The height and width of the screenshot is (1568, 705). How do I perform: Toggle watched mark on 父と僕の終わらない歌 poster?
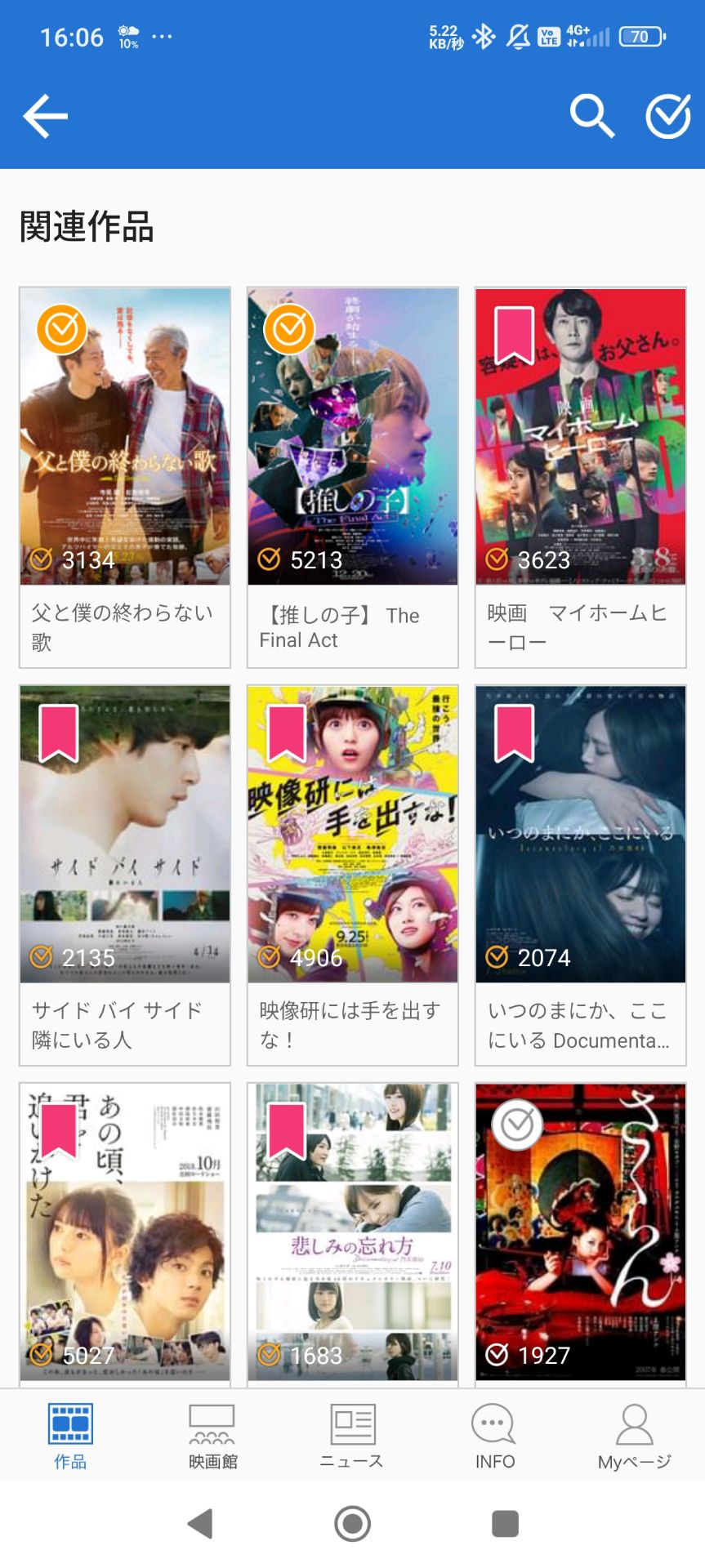[x=62, y=329]
